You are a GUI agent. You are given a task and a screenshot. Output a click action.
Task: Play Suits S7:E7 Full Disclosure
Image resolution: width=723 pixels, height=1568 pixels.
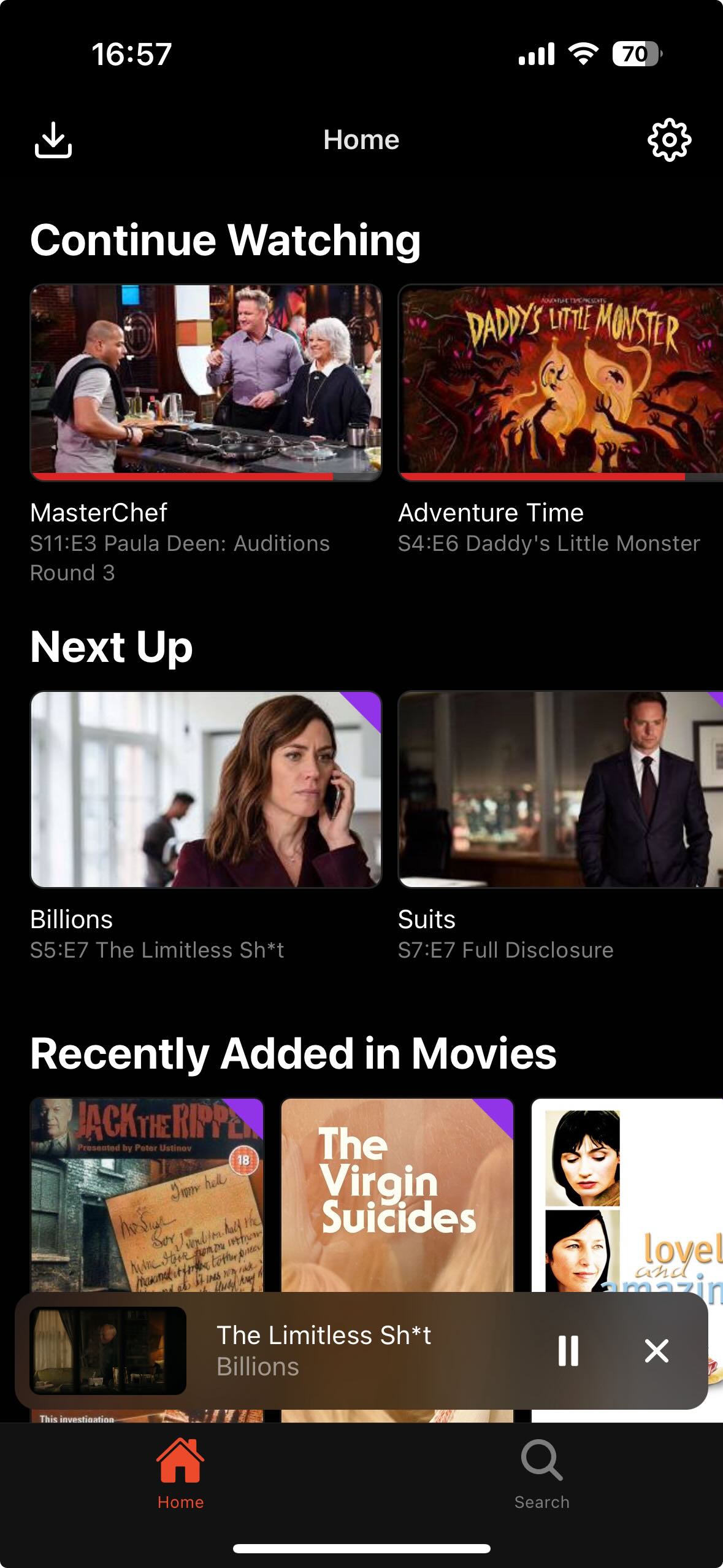[x=560, y=789]
